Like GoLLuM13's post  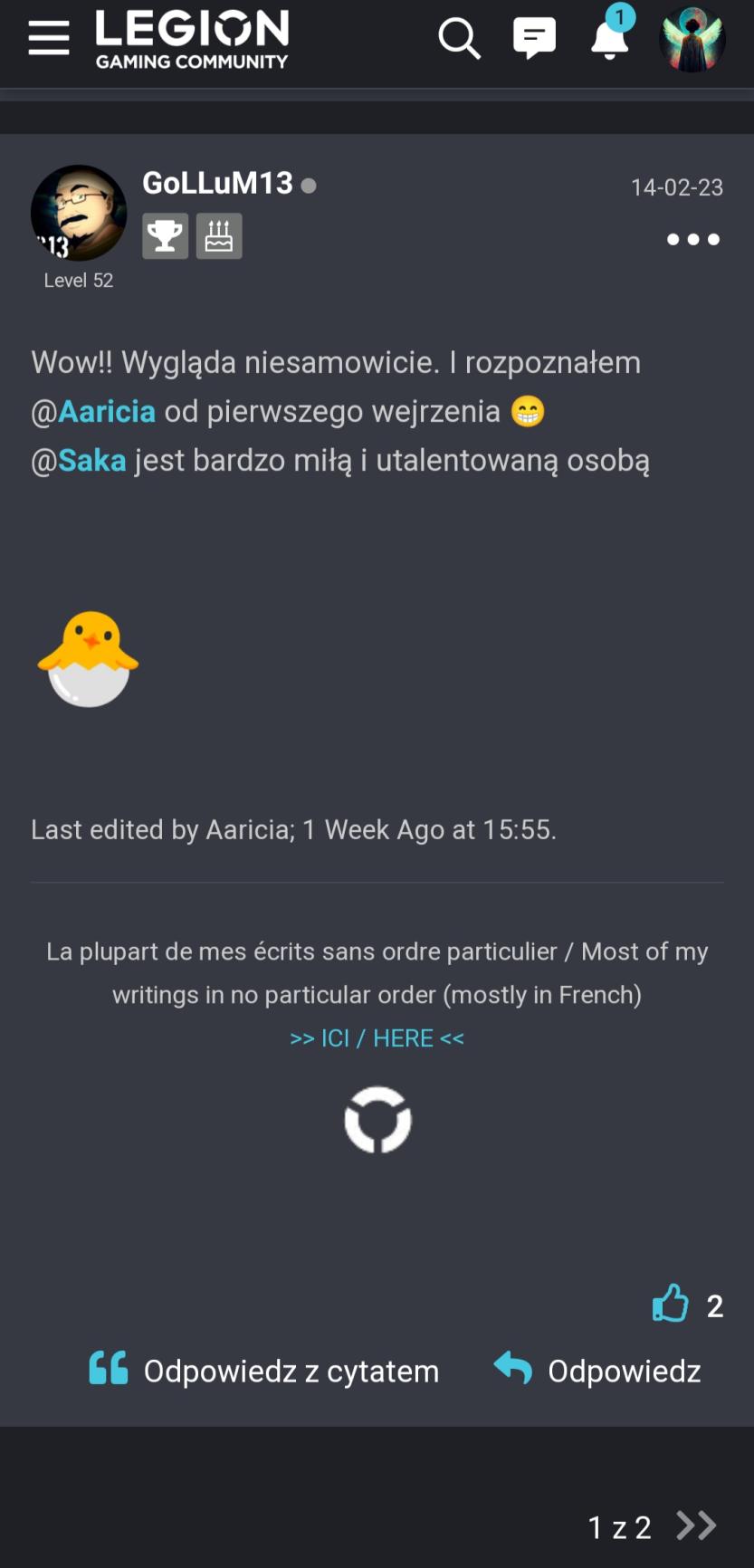pyautogui.click(x=671, y=1304)
